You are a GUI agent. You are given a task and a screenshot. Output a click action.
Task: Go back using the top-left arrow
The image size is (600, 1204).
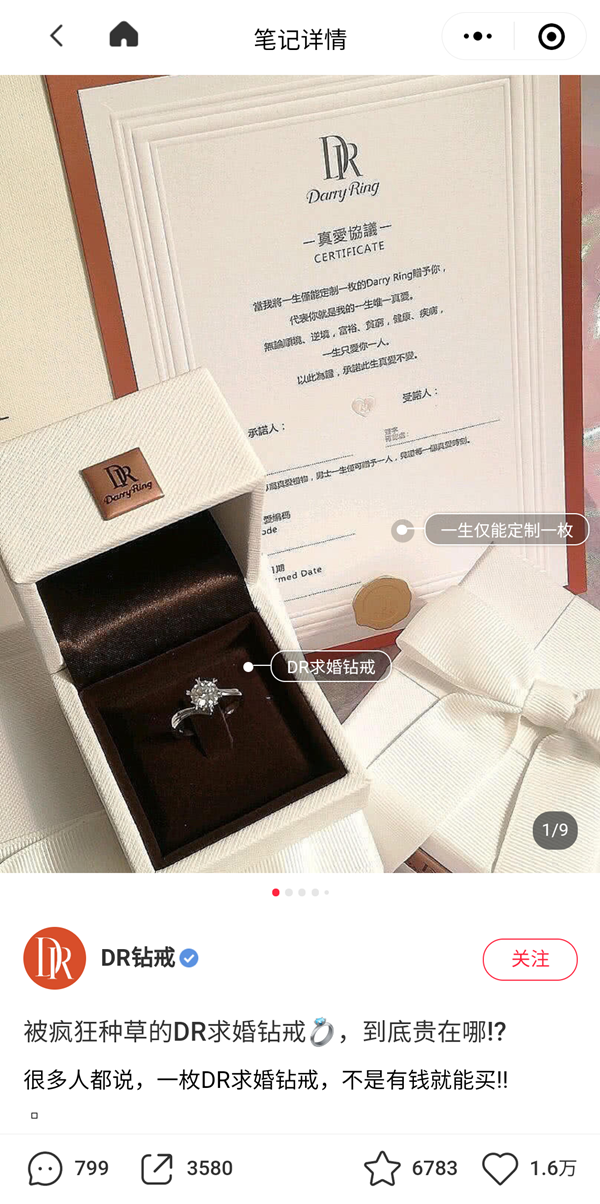56,37
